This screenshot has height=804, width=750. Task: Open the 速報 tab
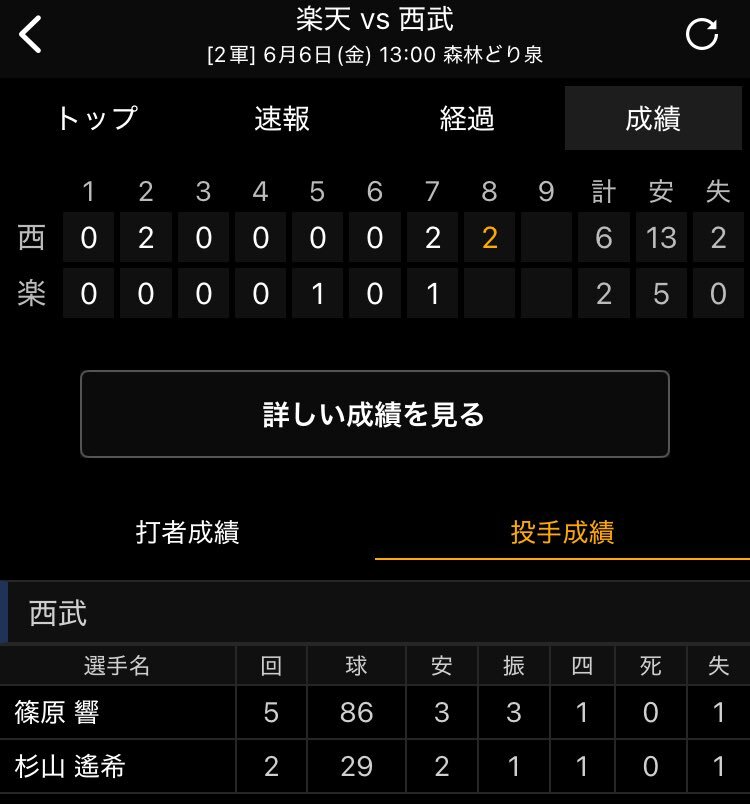pyautogui.click(x=282, y=119)
